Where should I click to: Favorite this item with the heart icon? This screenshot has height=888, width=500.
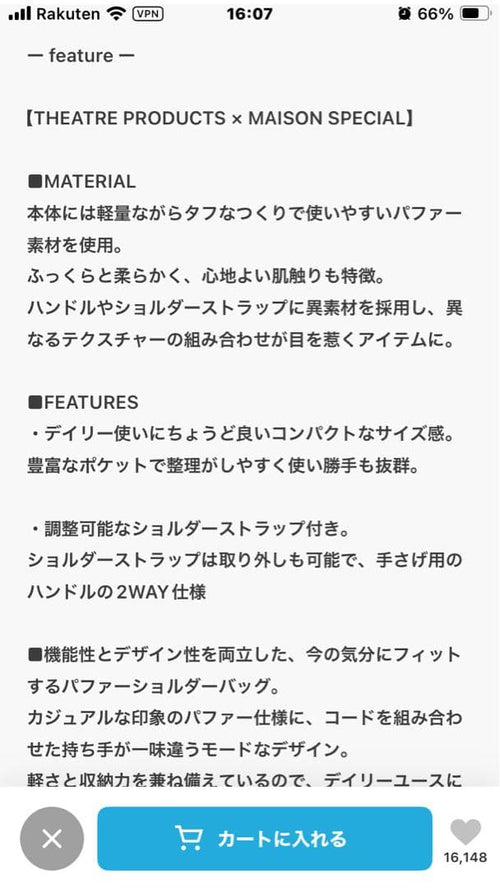pos(465,832)
